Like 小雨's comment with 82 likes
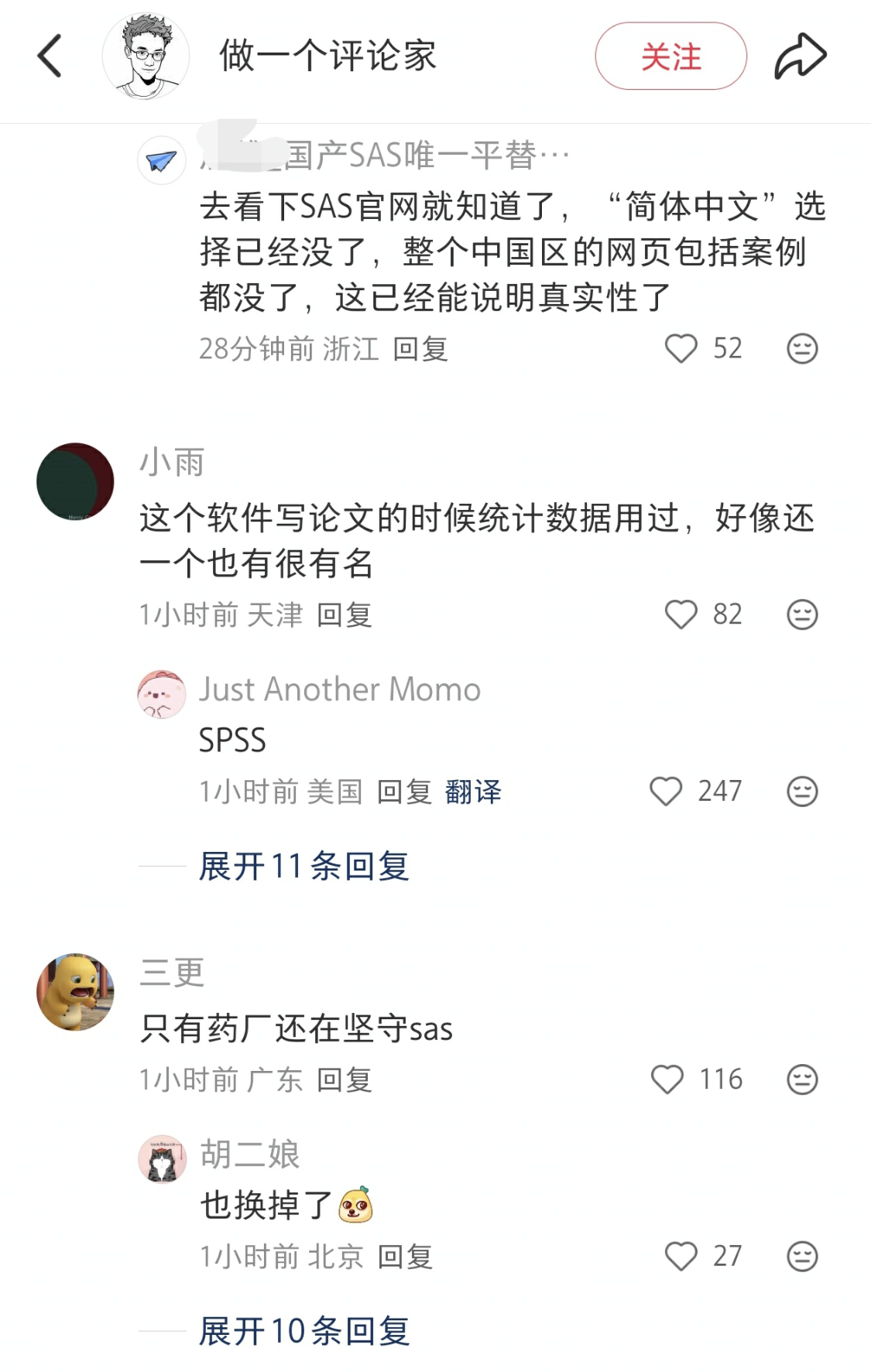This screenshot has width=871, height=1372. tap(681, 614)
